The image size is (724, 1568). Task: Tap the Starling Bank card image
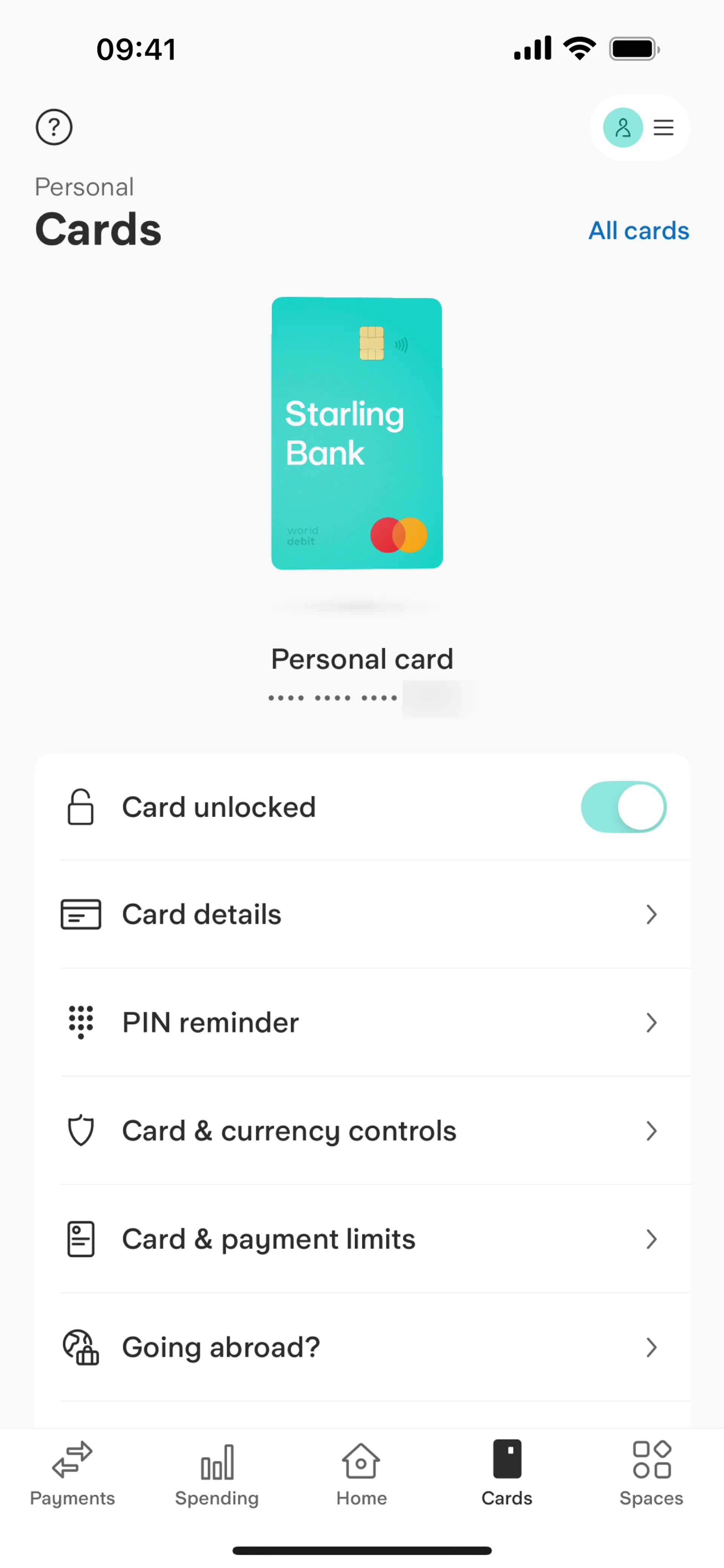[x=357, y=433]
